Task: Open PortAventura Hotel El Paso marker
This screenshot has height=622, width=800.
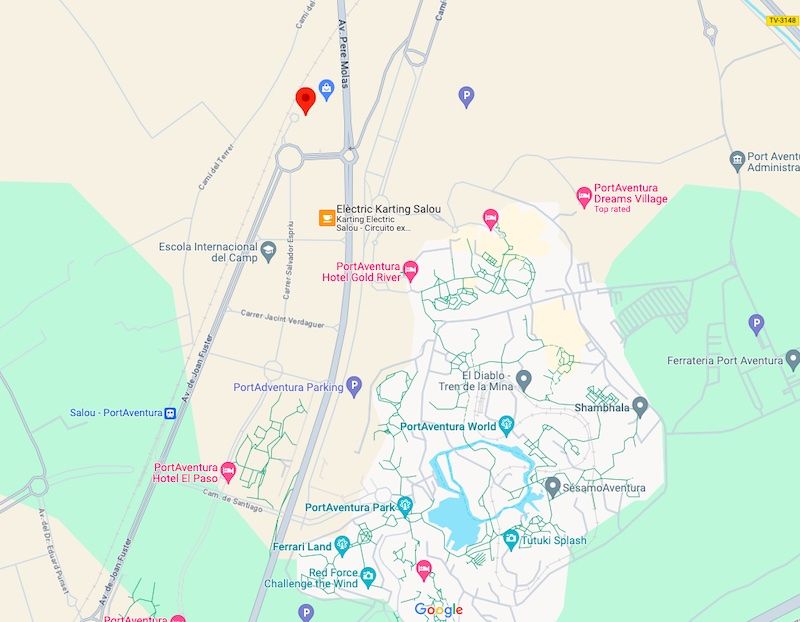Action: [x=228, y=471]
